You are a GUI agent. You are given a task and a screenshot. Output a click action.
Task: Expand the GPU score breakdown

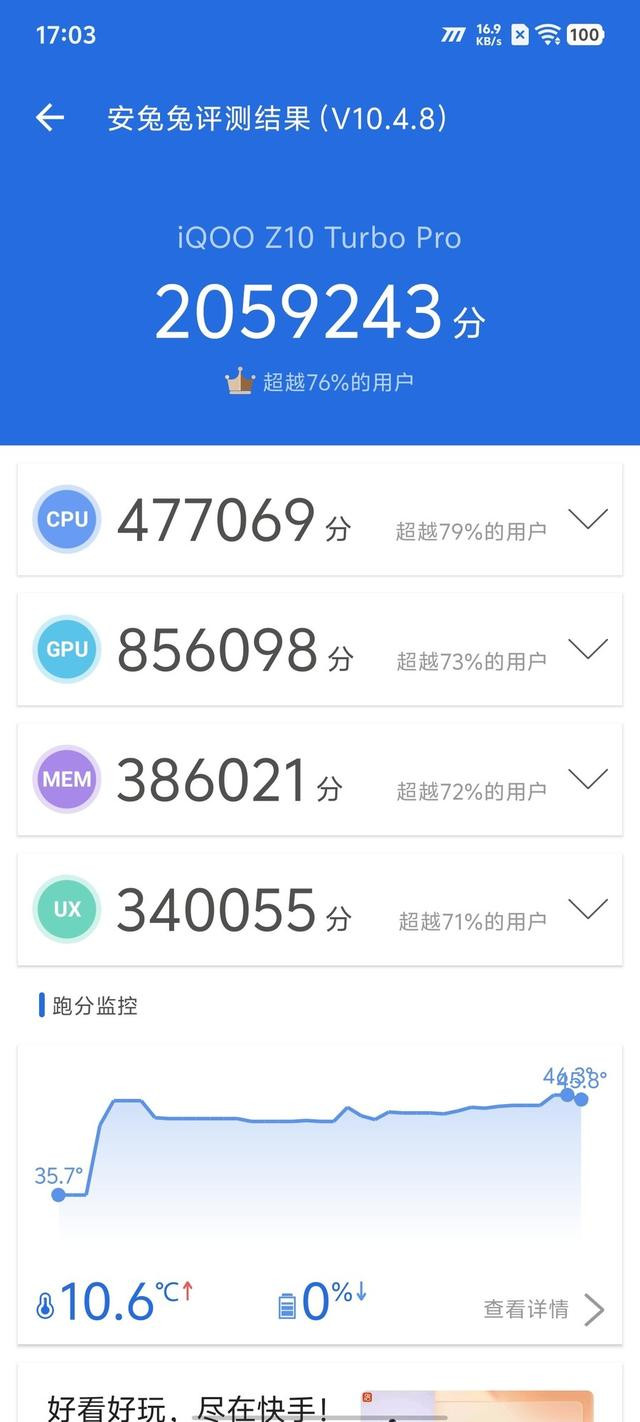point(587,649)
